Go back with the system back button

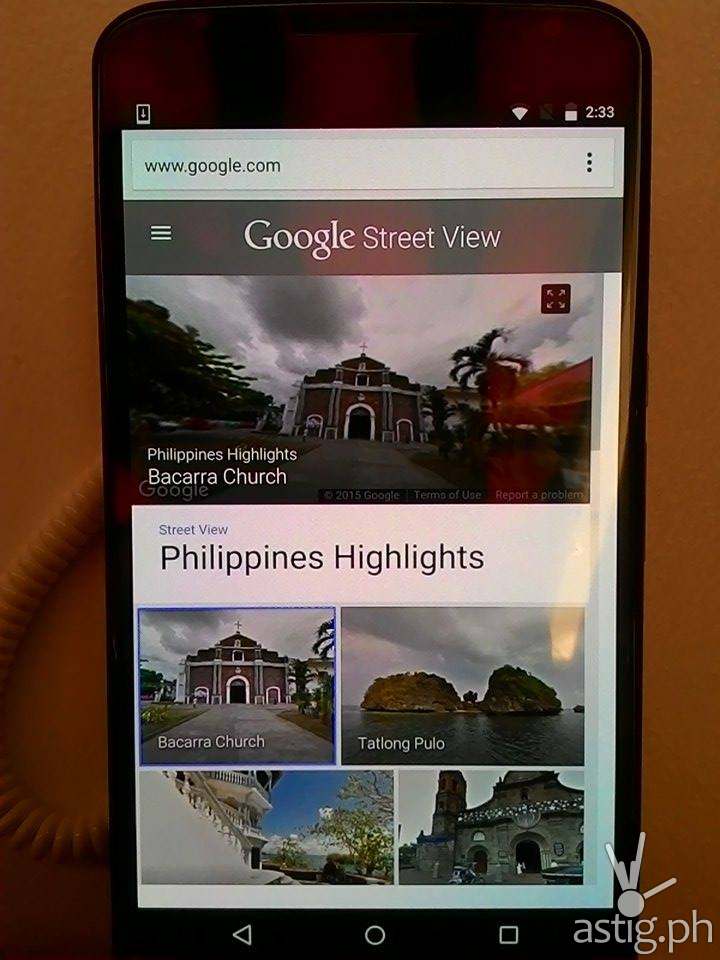coord(242,935)
